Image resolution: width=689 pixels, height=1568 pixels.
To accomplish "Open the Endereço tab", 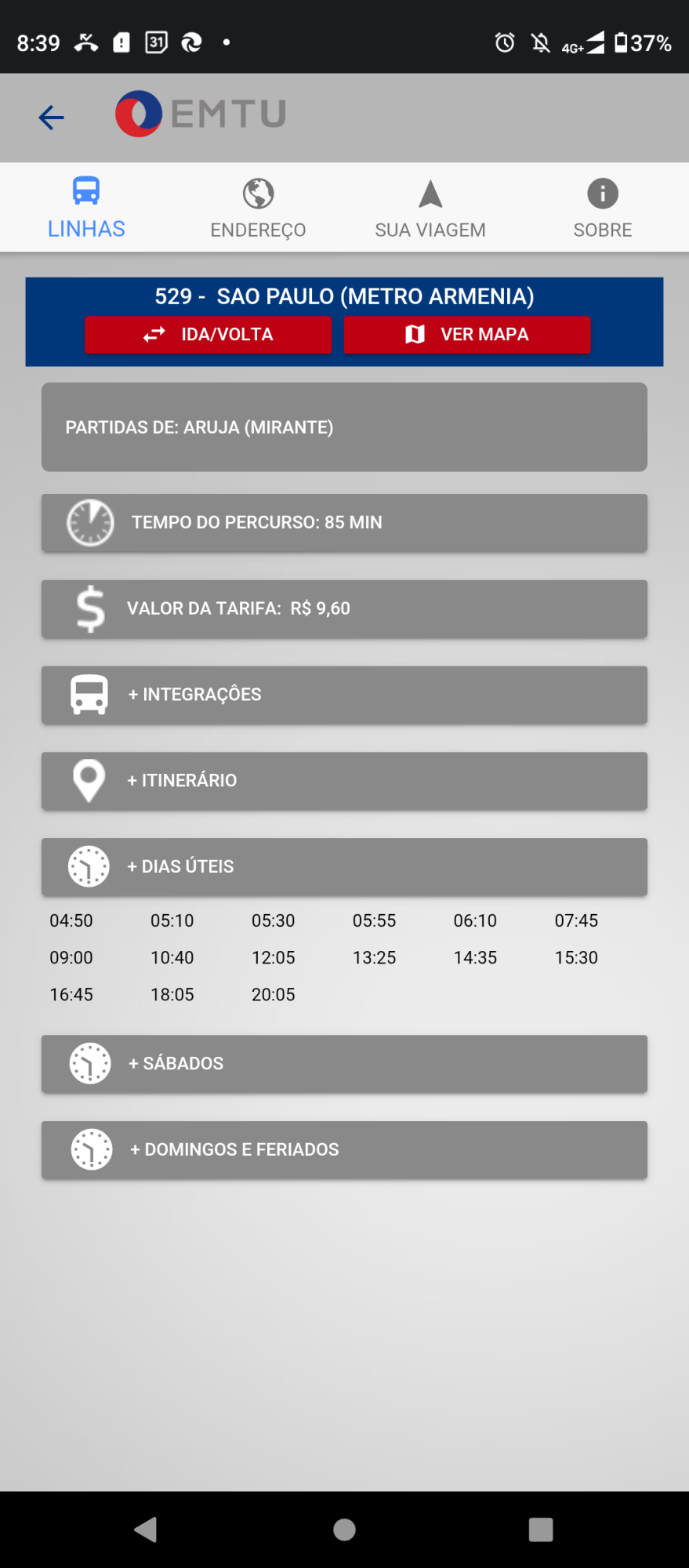I will pos(258,208).
